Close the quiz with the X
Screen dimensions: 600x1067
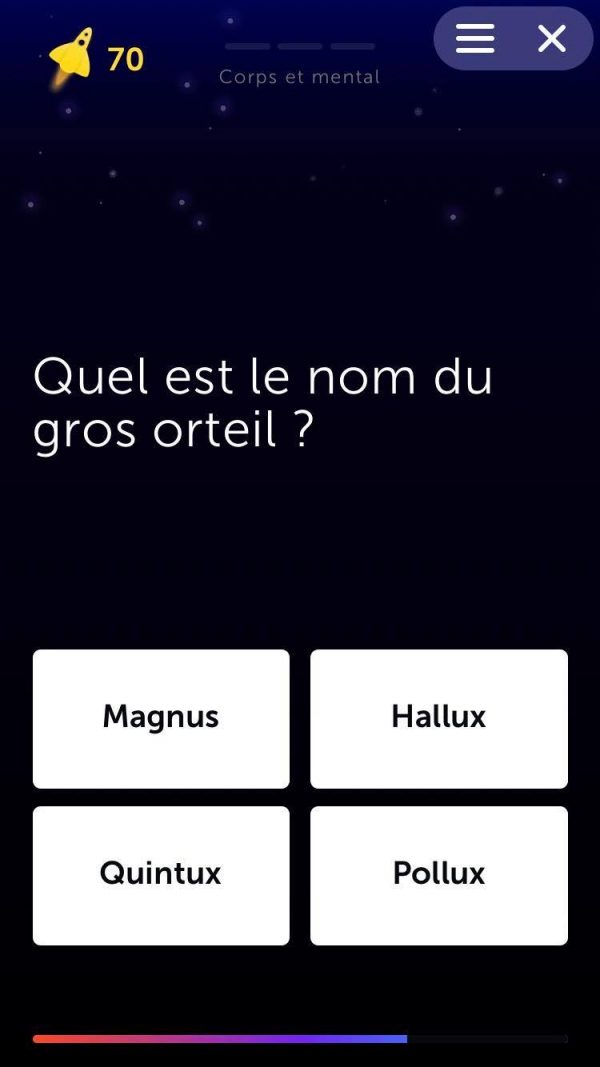[552, 39]
